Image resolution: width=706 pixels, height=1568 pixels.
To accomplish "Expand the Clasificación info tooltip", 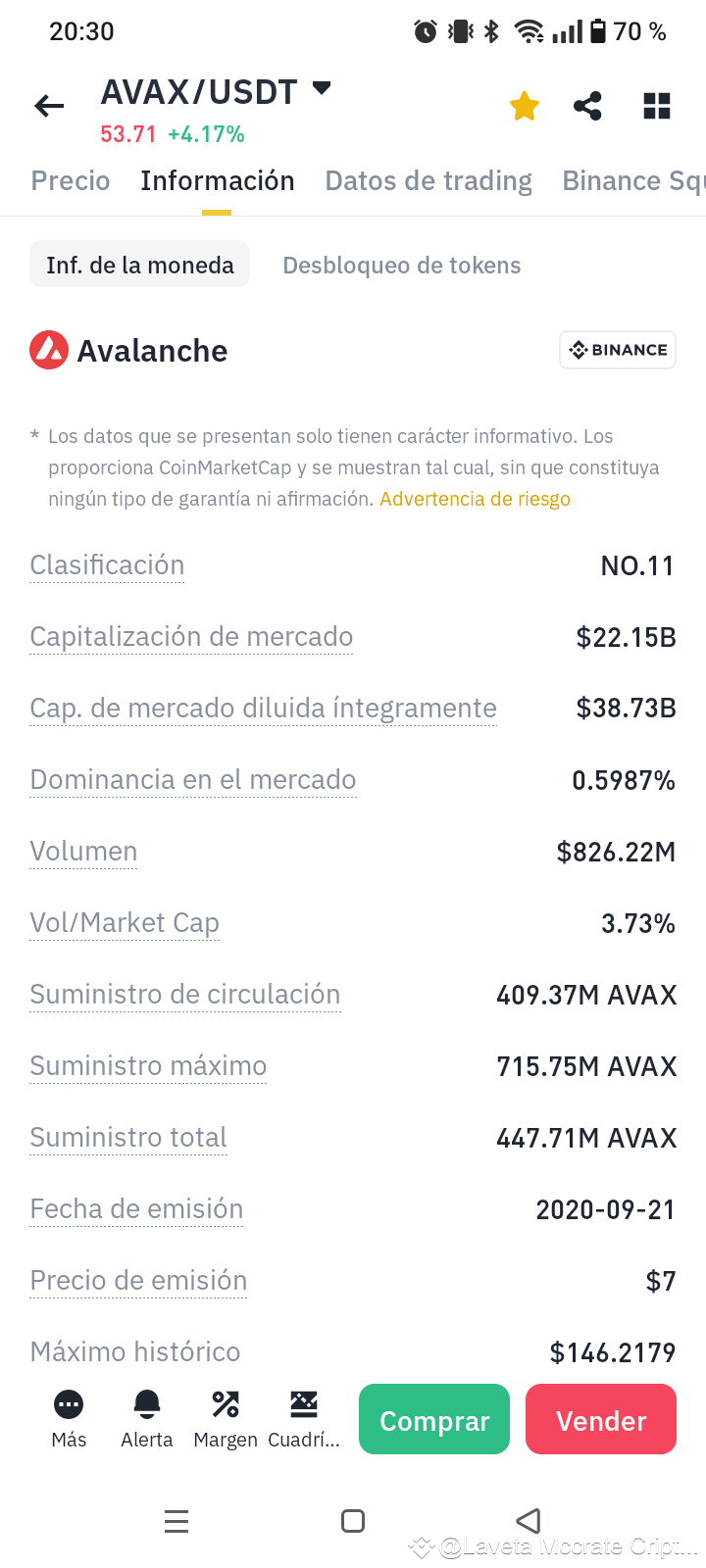I will [x=106, y=564].
